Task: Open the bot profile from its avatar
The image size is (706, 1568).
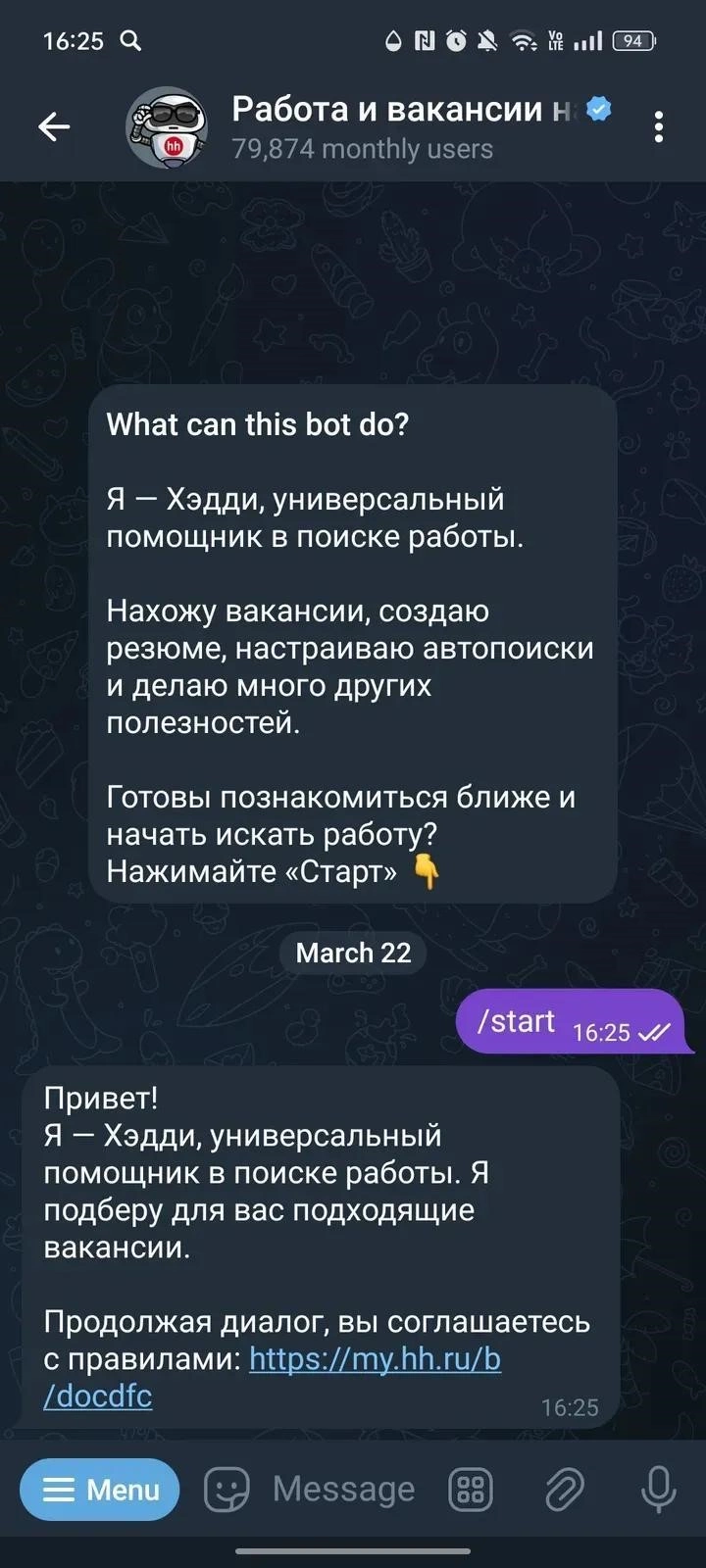Action: [x=167, y=127]
